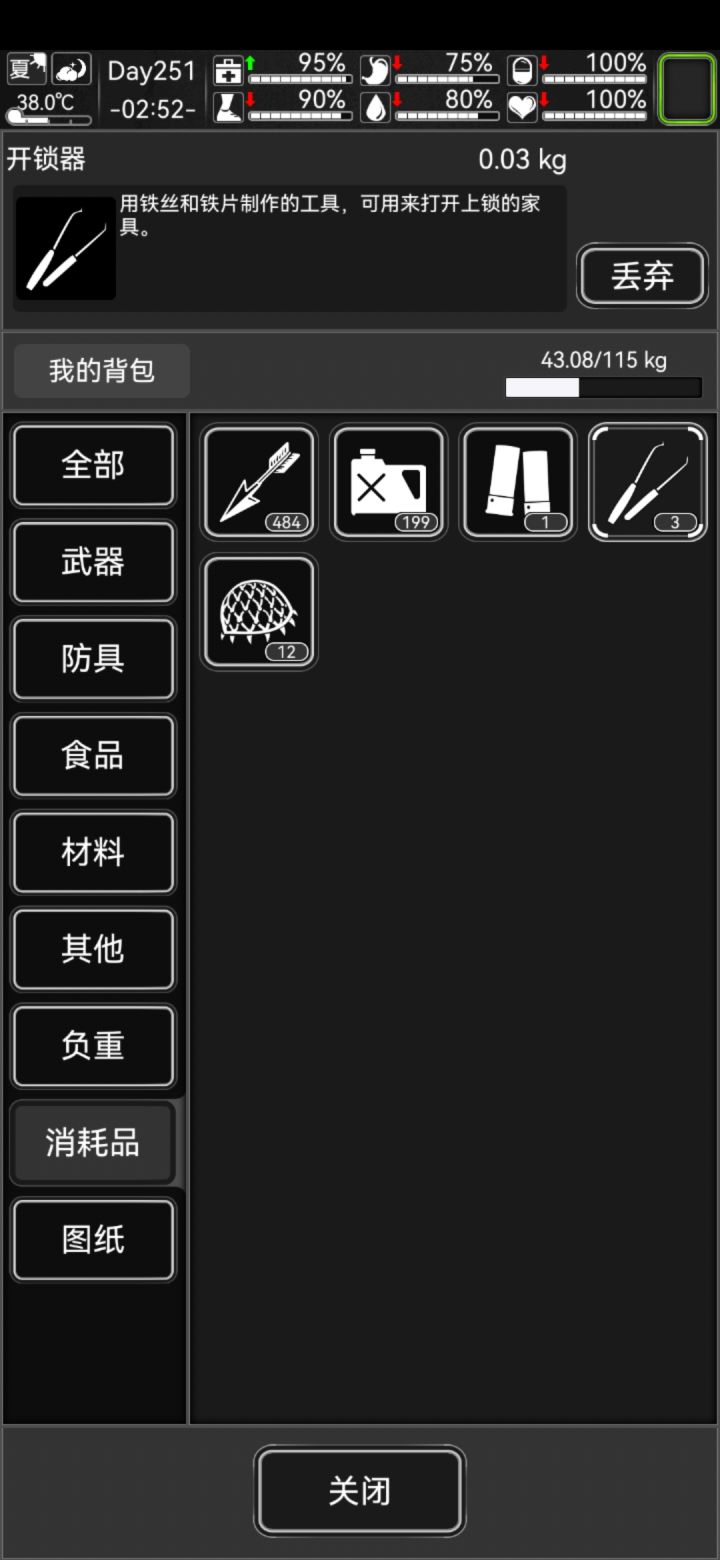Select the lockpick item with count 3
Screen dimensions: 720x1560
pos(648,482)
